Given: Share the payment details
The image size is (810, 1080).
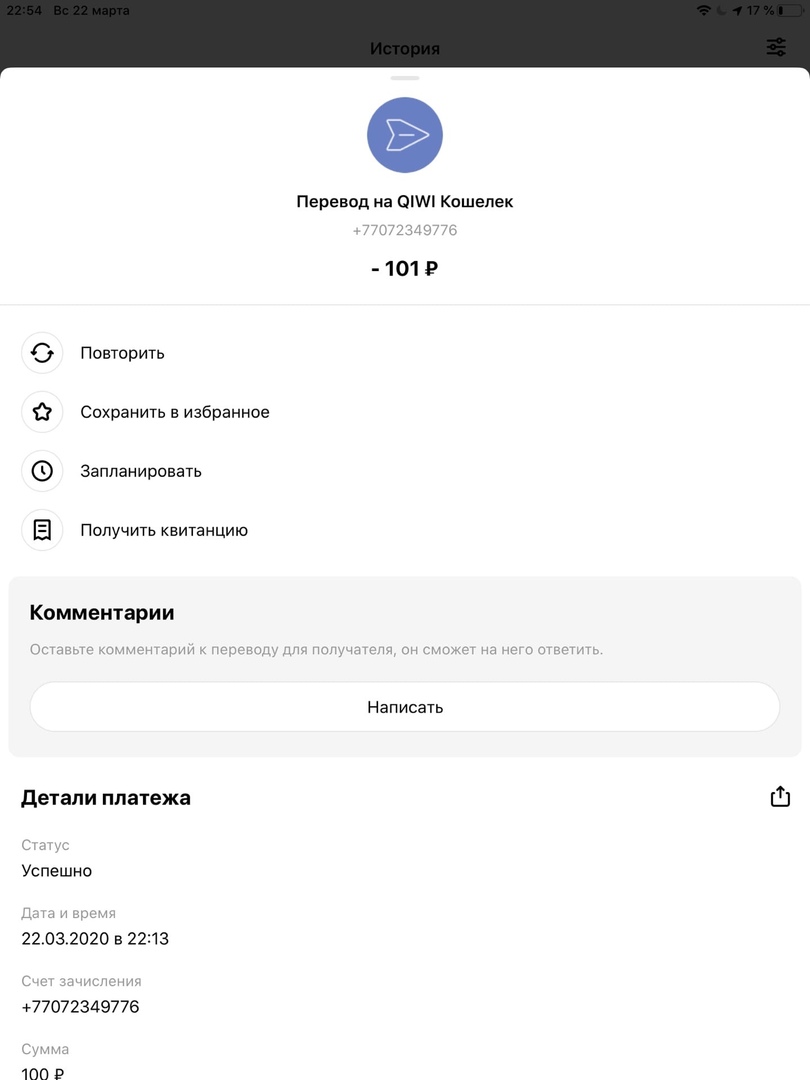Looking at the screenshot, I should tap(780, 796).
